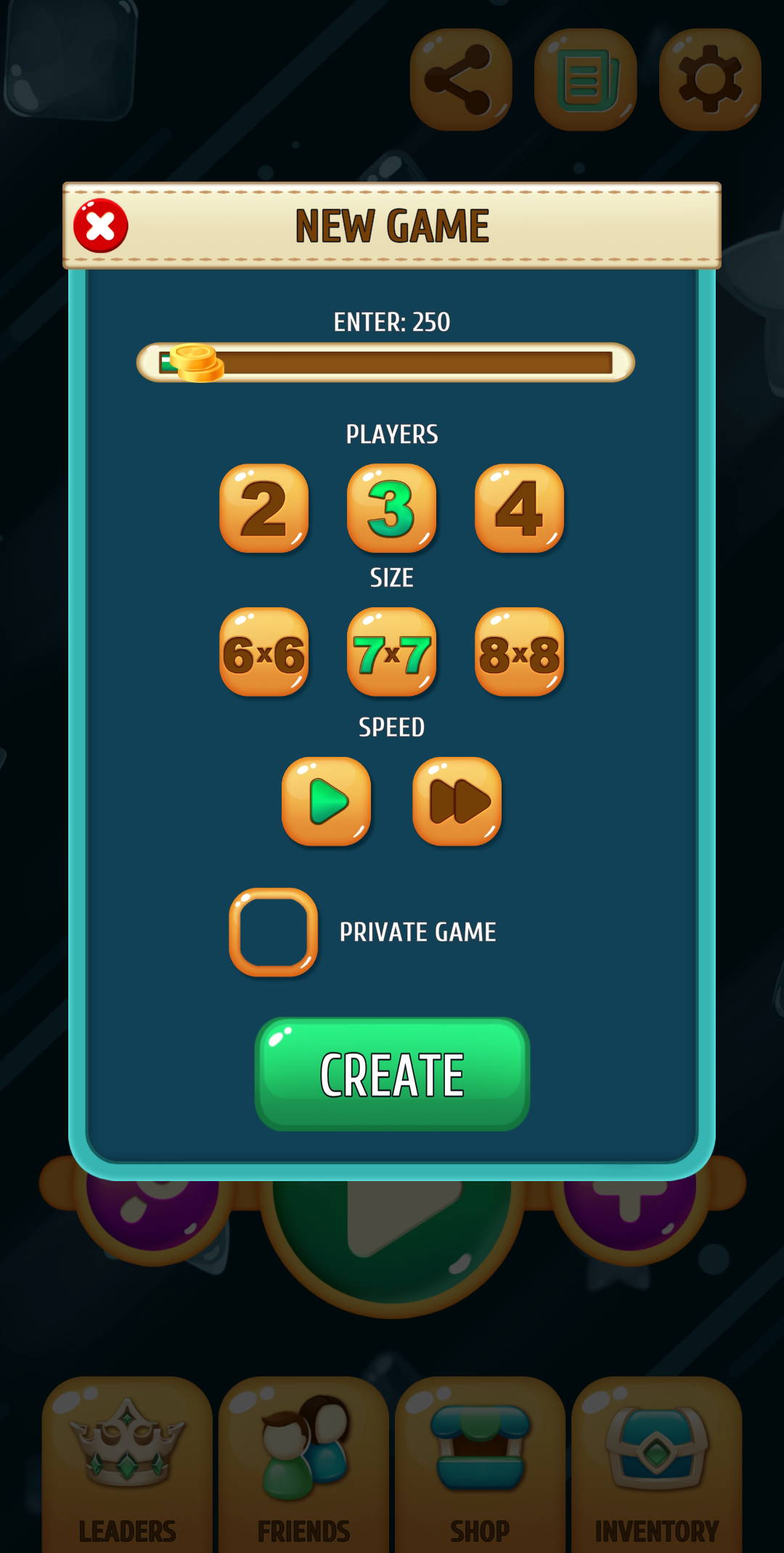Set speed to fast forward

pos(457,802)
